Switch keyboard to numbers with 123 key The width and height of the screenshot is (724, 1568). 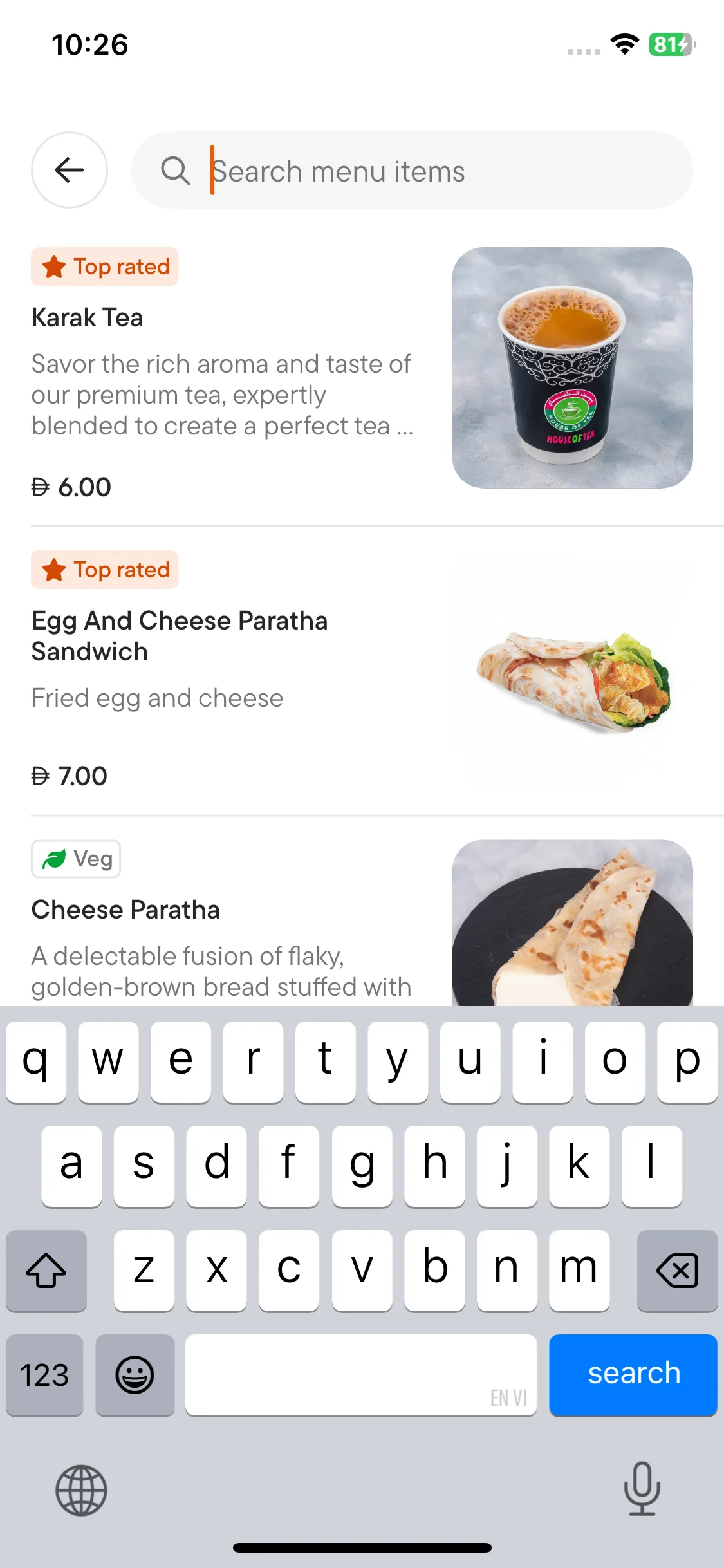44,1374
